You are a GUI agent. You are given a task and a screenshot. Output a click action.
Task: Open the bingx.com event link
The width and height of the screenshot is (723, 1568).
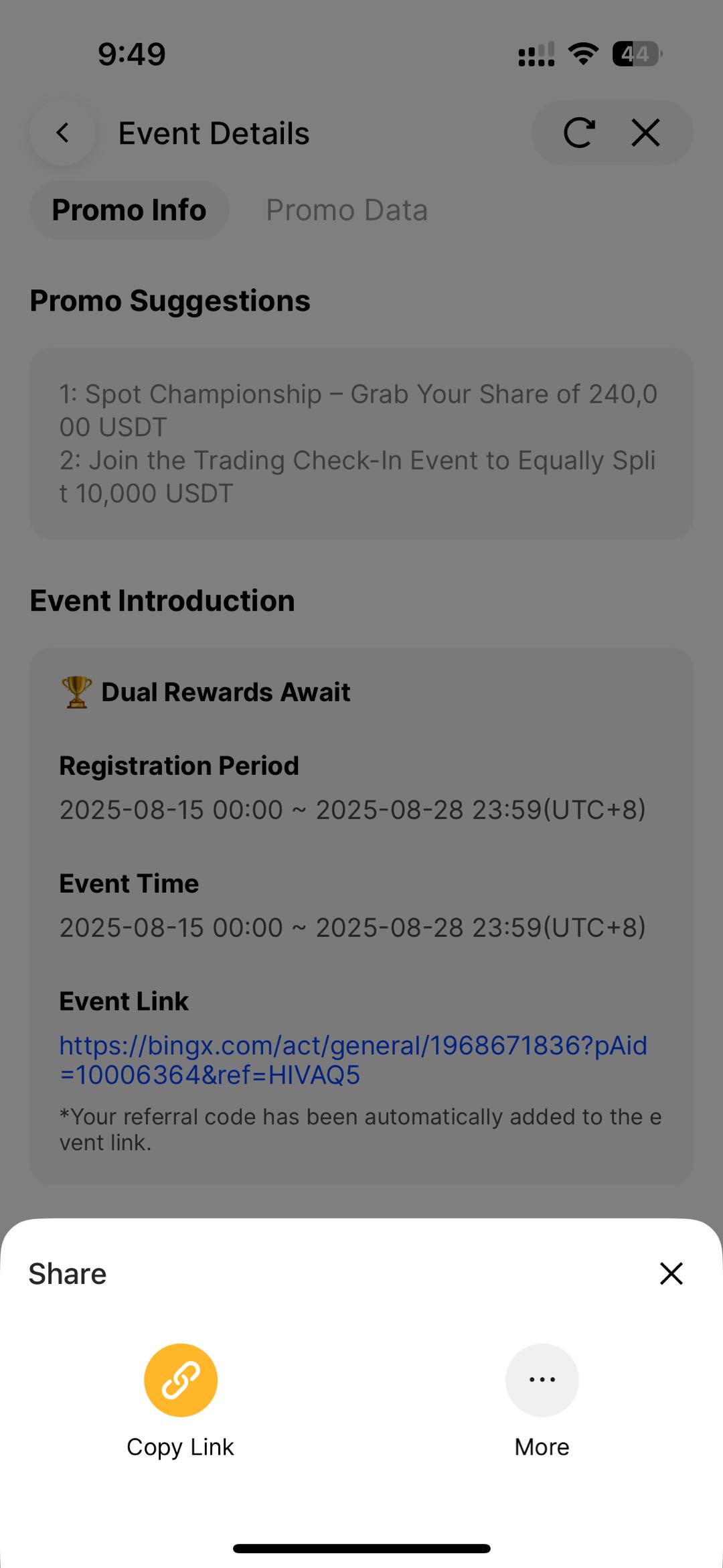tap(353, 1060)
